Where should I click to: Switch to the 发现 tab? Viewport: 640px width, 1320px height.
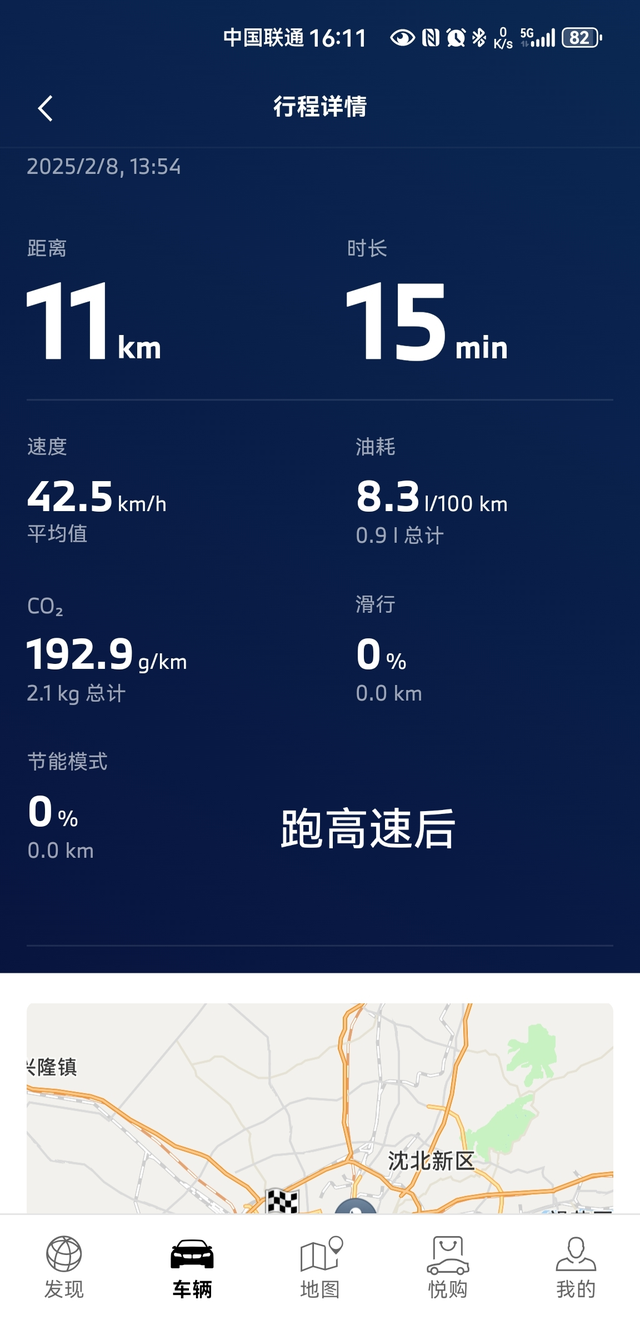[64, 1267]
